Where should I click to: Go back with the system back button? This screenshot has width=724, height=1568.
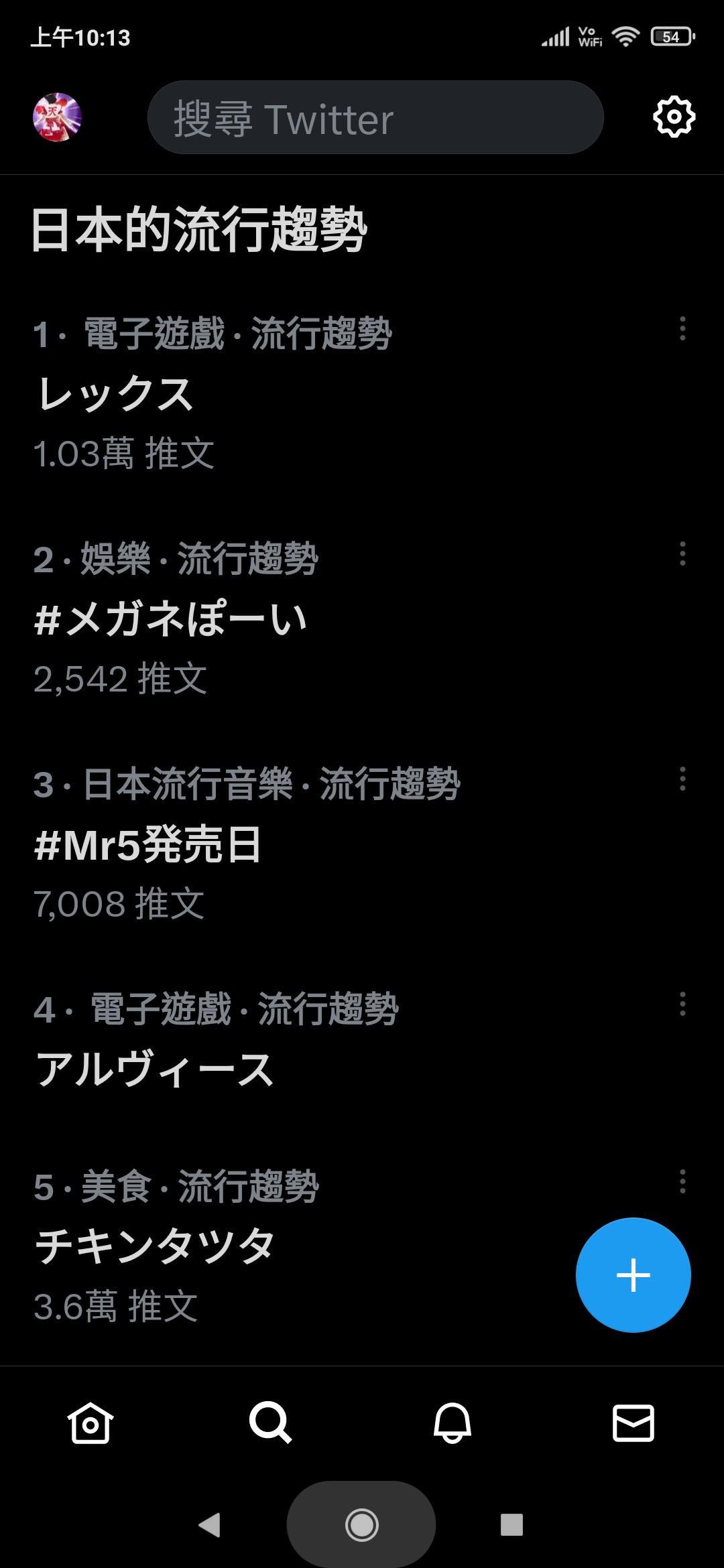coord(210,1525)
